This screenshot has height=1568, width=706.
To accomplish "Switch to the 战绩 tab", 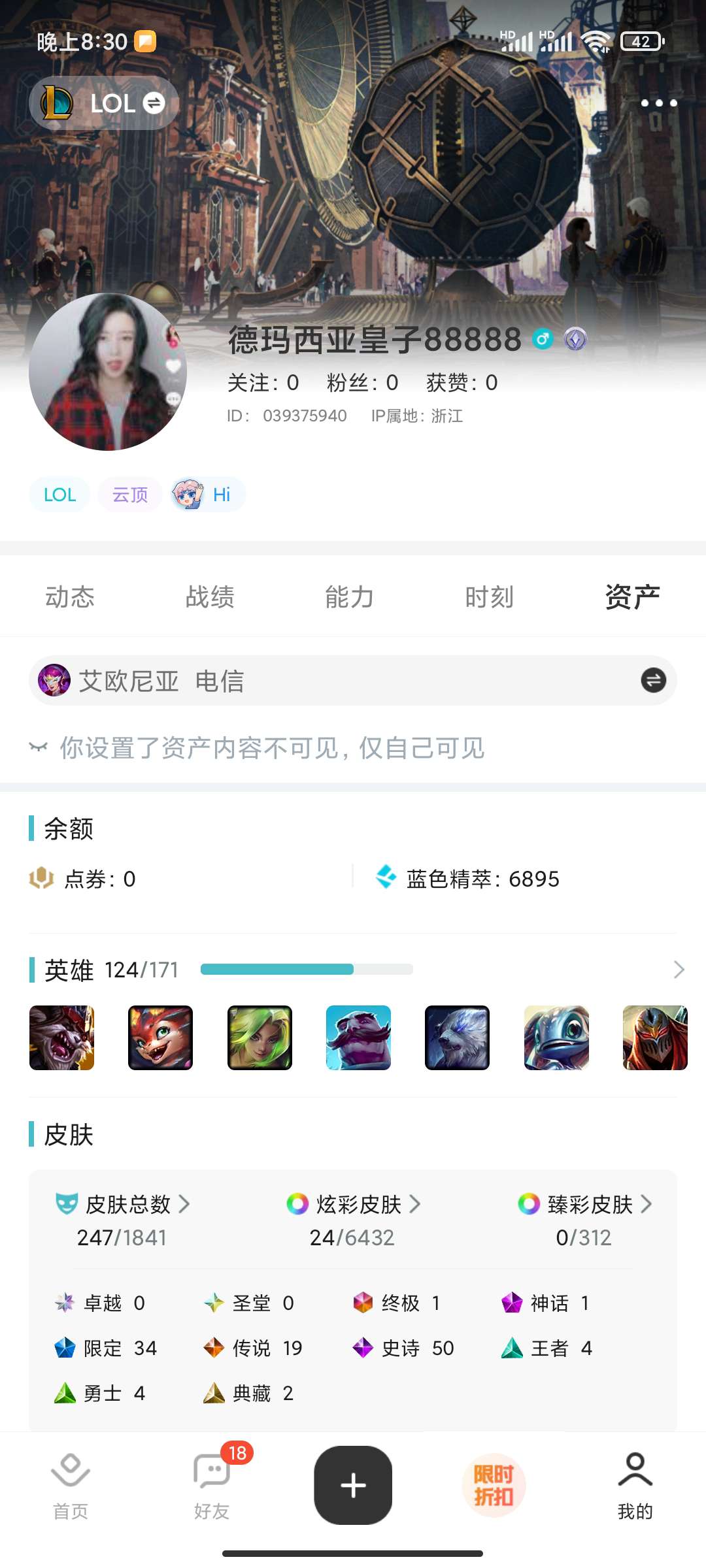I will (210, 596).
